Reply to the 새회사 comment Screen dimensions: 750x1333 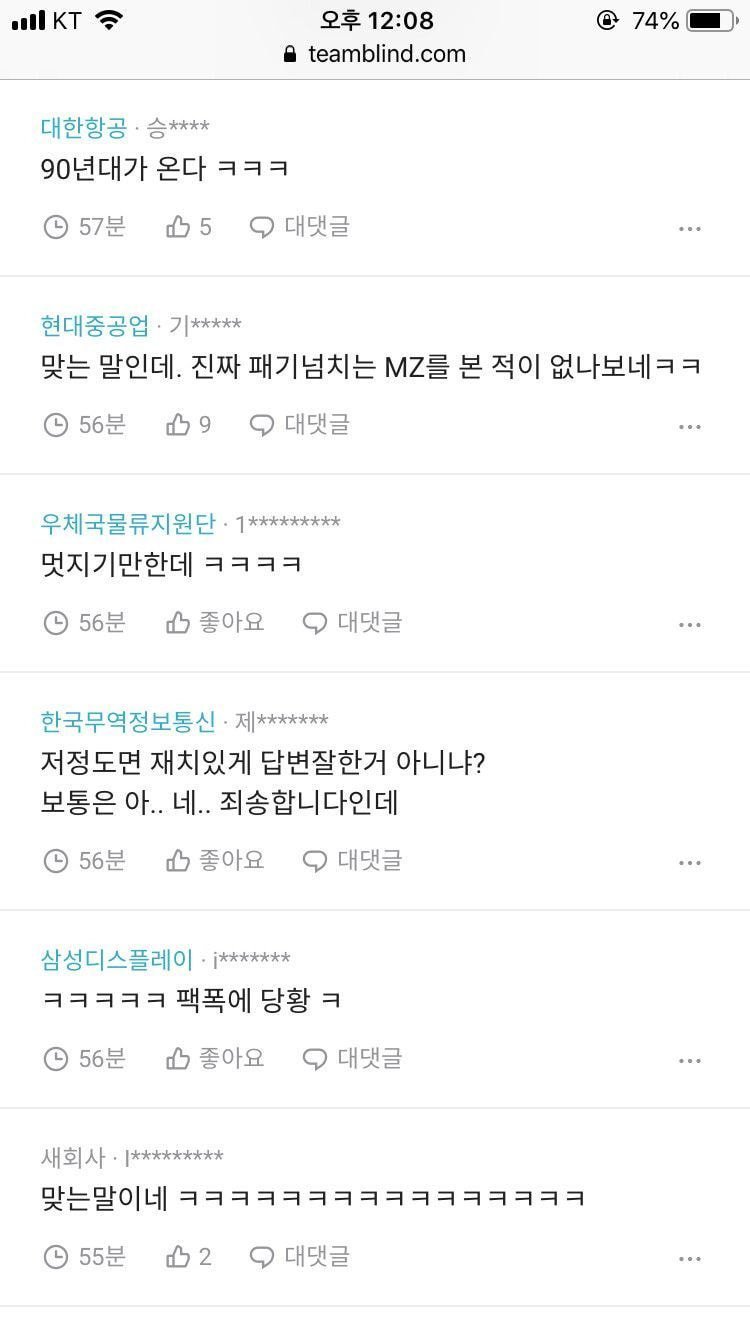[300, 1257]
